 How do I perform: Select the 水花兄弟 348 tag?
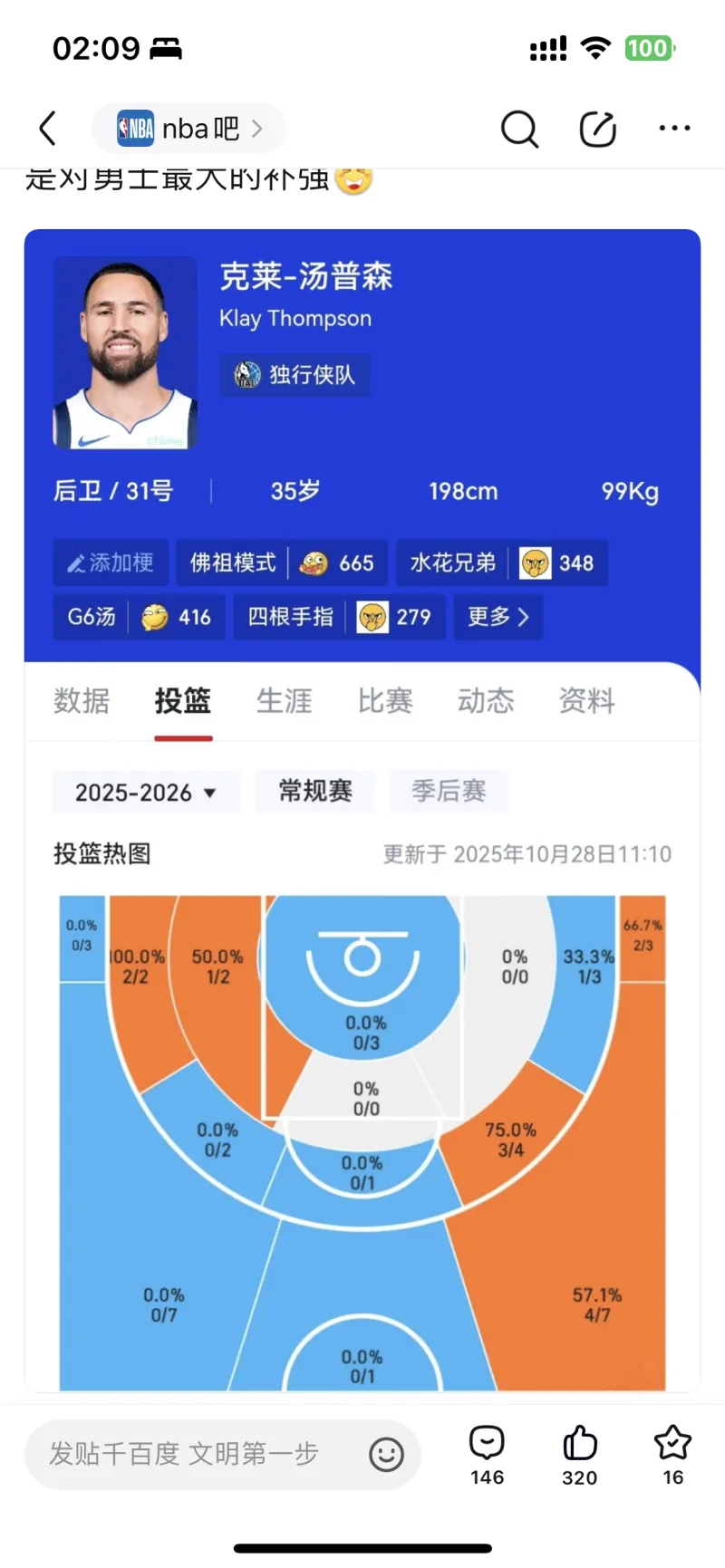click(501, 563)
